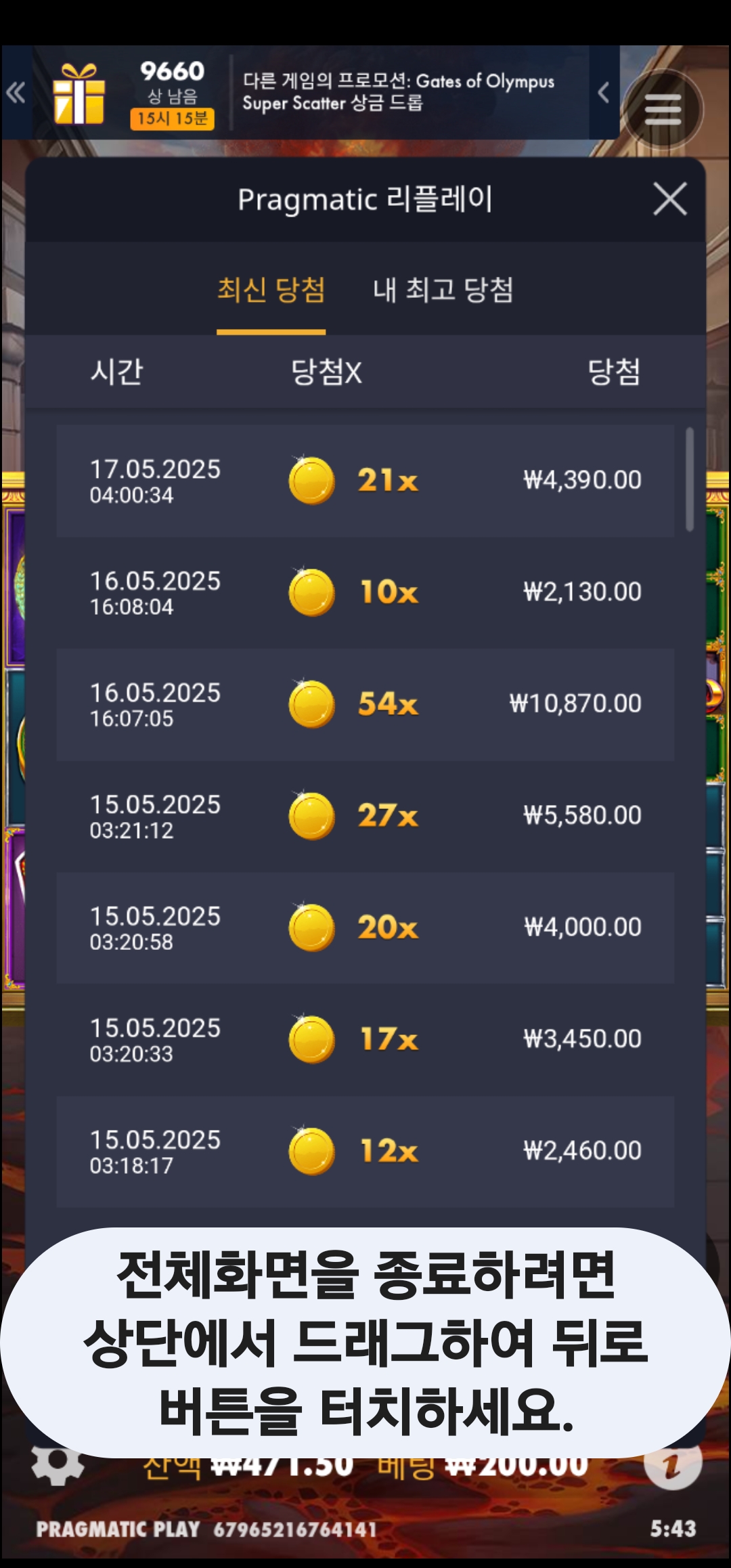
Task: Select the 최신 당첨 tab
Action: pyautogui.click(x=271, y=290)
